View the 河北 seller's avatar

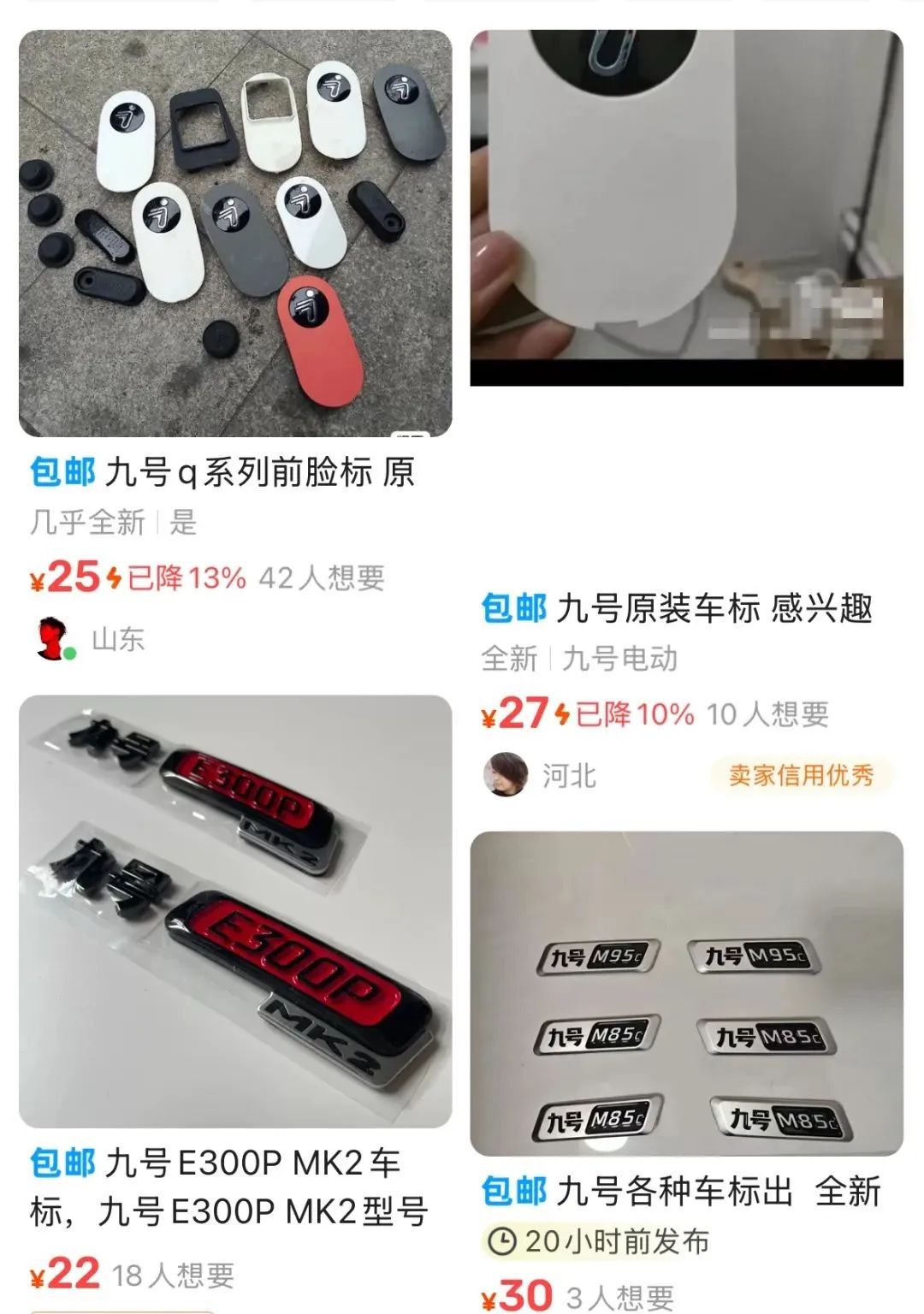pyautogui.click(x=505, y=775)
